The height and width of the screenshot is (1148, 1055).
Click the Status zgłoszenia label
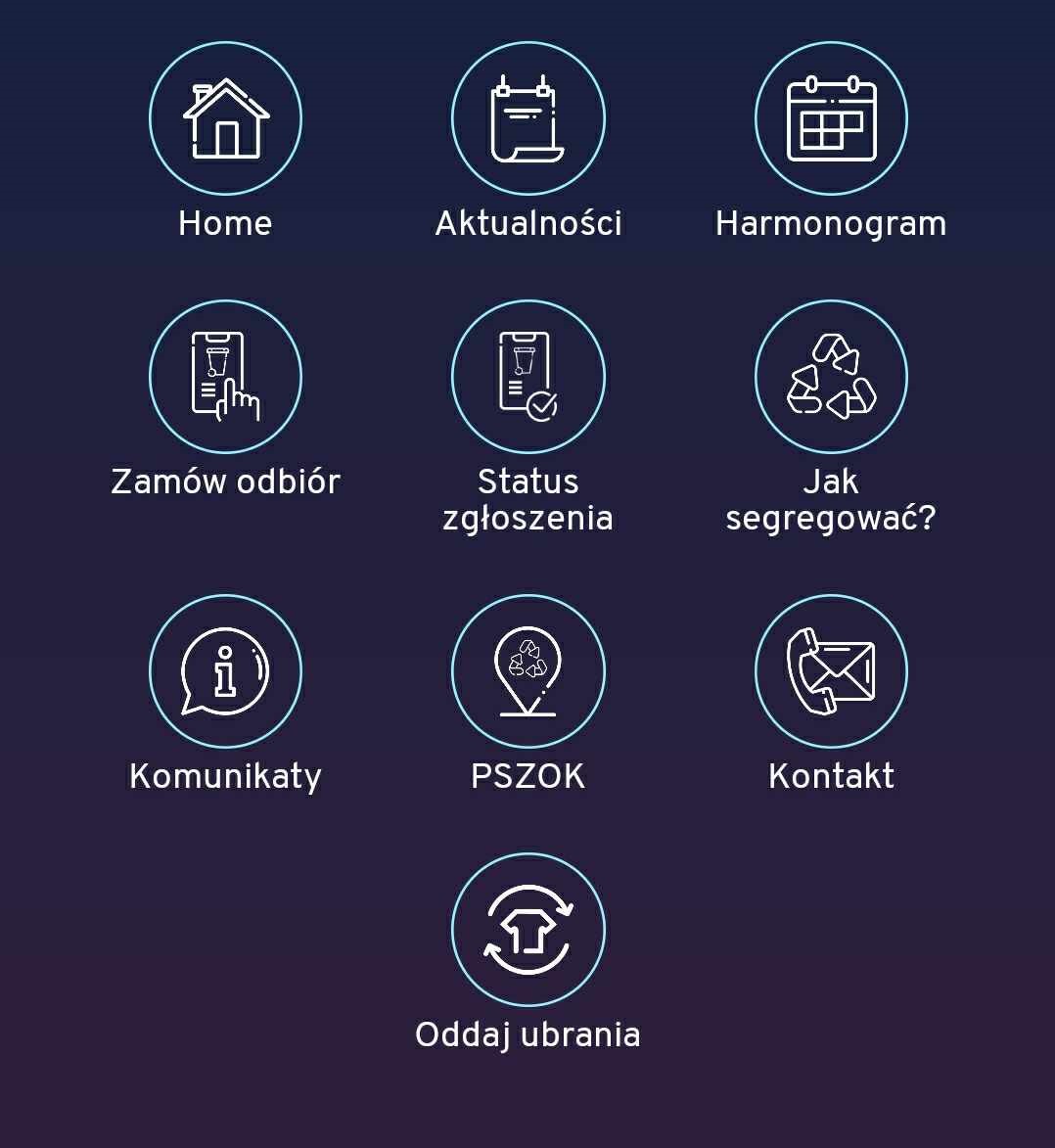tap(527, 499)
